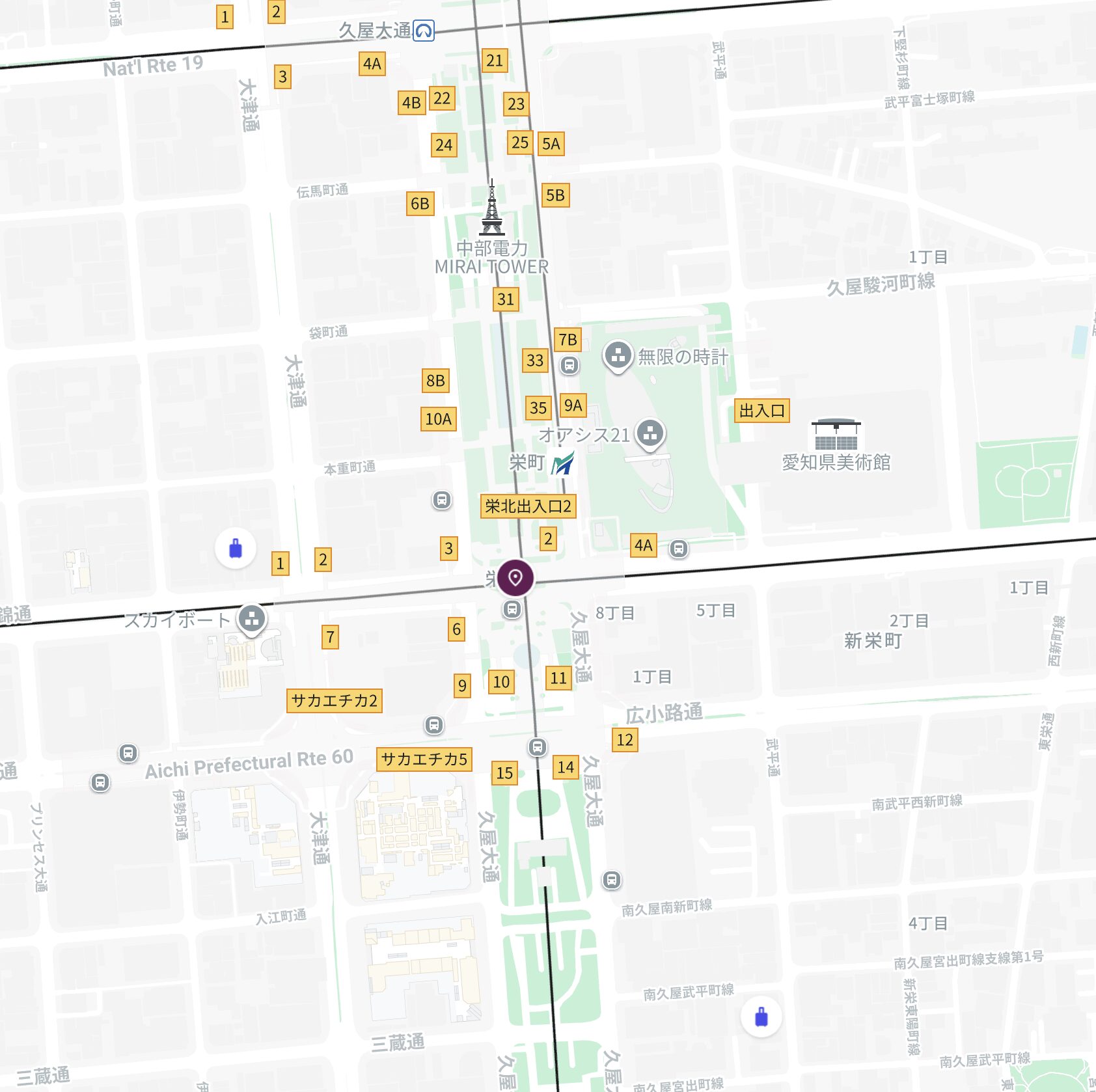Select the スカイボート place marker
1096x1092 pixels.
click(x=252, y=619)
